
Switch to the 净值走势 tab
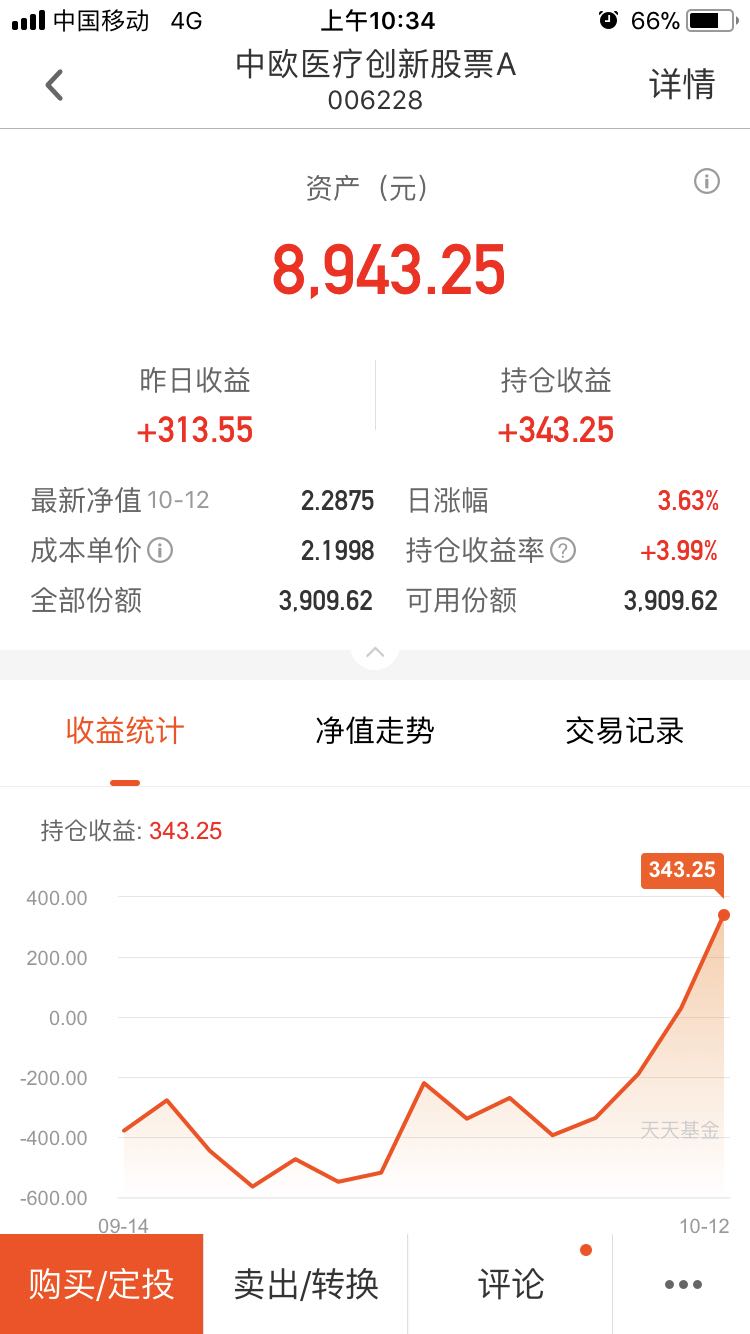tap(375, 731)
